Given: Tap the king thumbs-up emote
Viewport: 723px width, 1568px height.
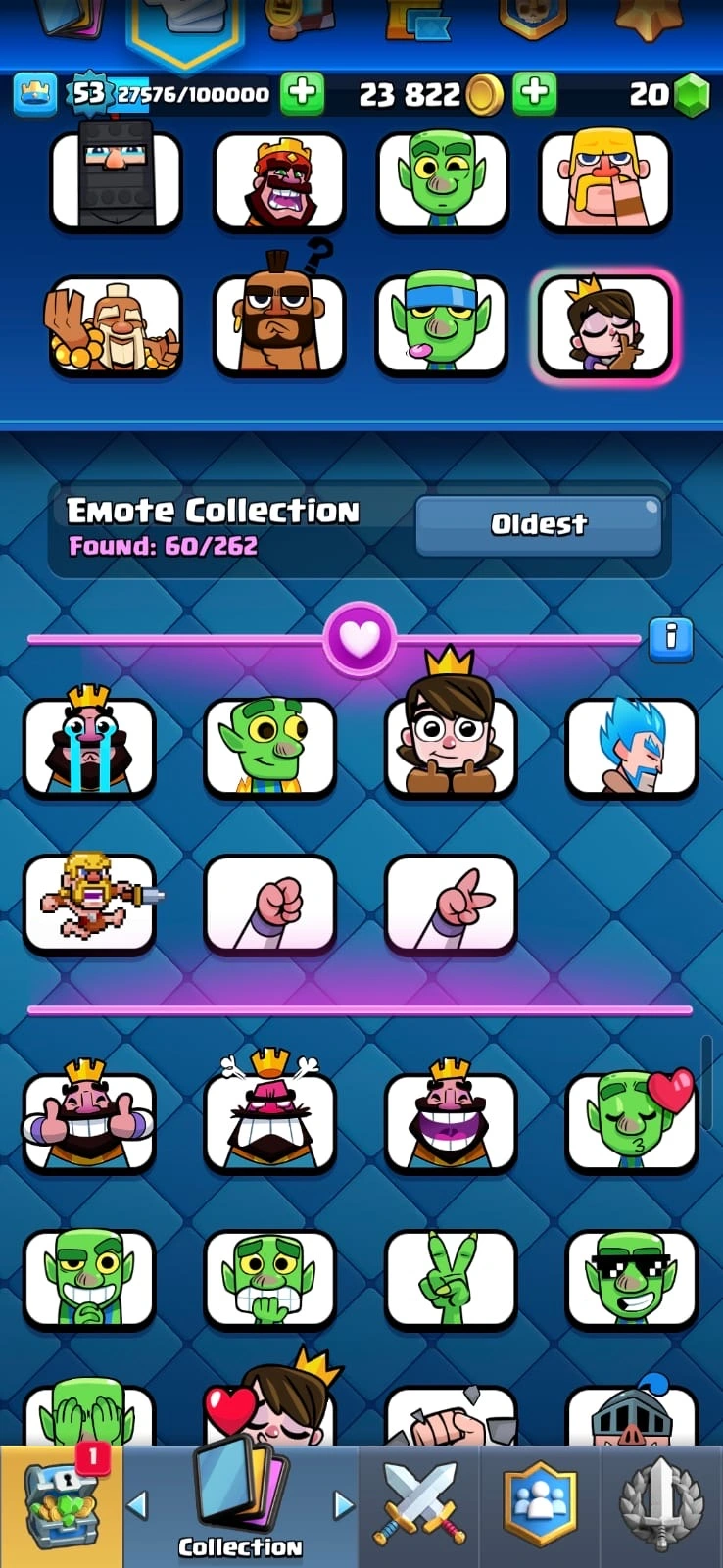Looking at the screenshot, I should [89, 1122].
